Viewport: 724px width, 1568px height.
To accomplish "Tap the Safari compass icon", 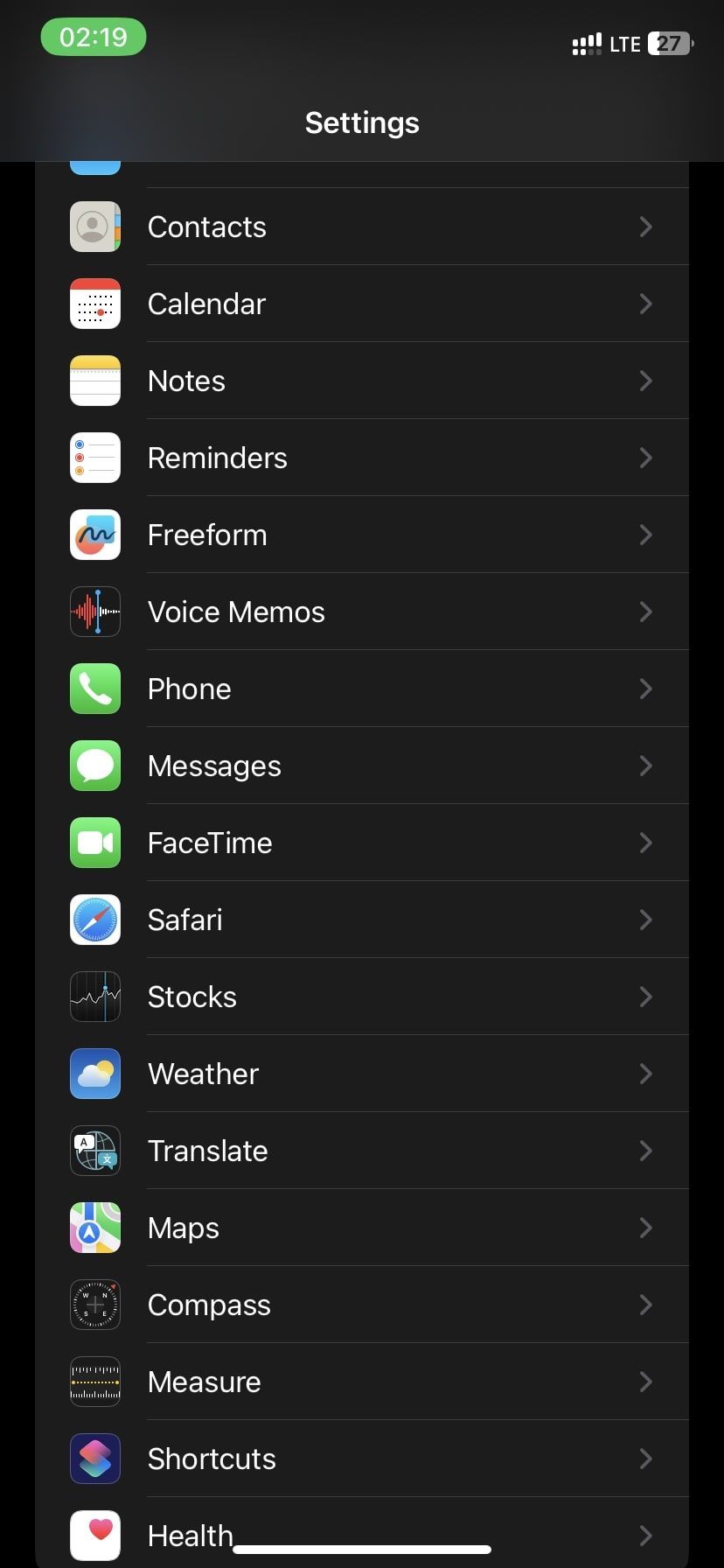I will [x=94, y=920].
